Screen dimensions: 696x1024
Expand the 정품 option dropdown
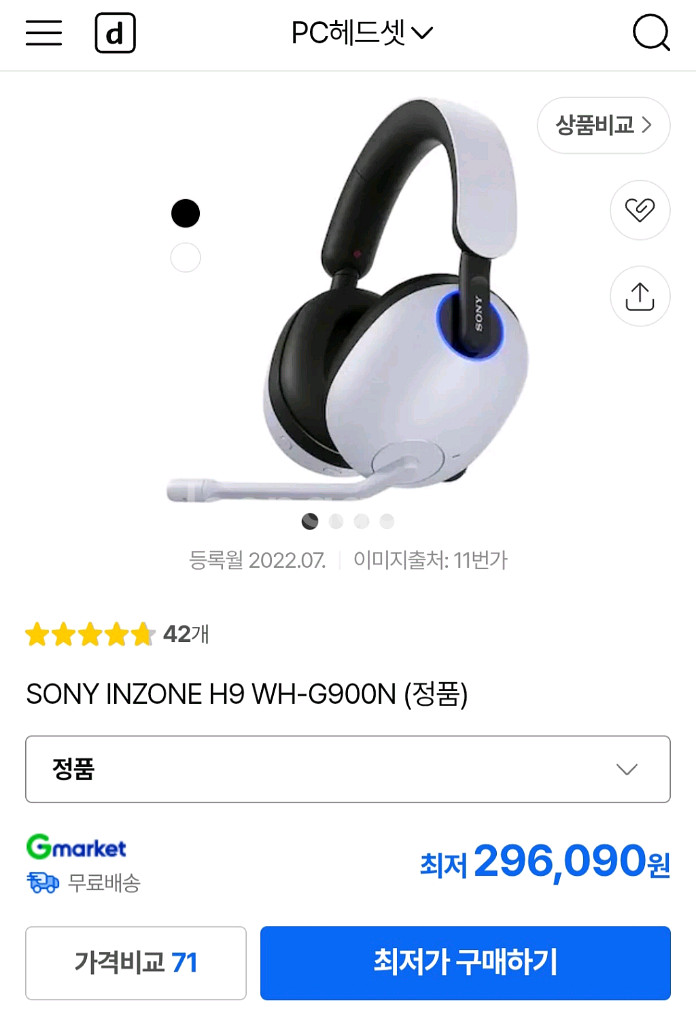(347, 769)
